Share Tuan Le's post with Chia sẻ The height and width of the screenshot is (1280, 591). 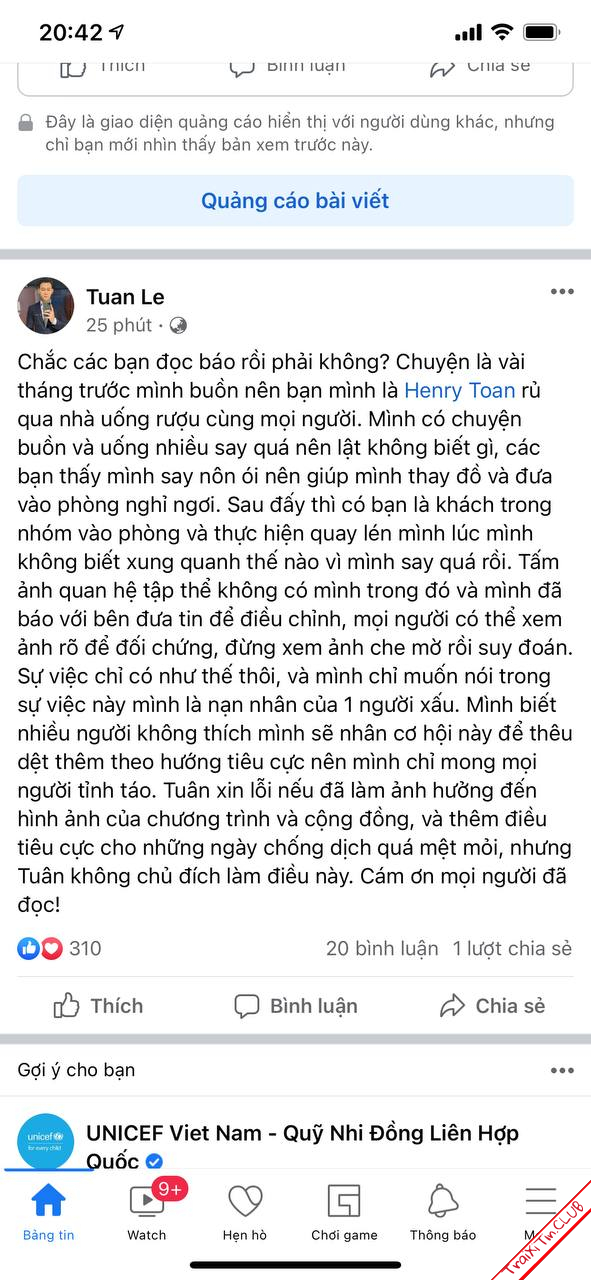[x=492, y=1006]
